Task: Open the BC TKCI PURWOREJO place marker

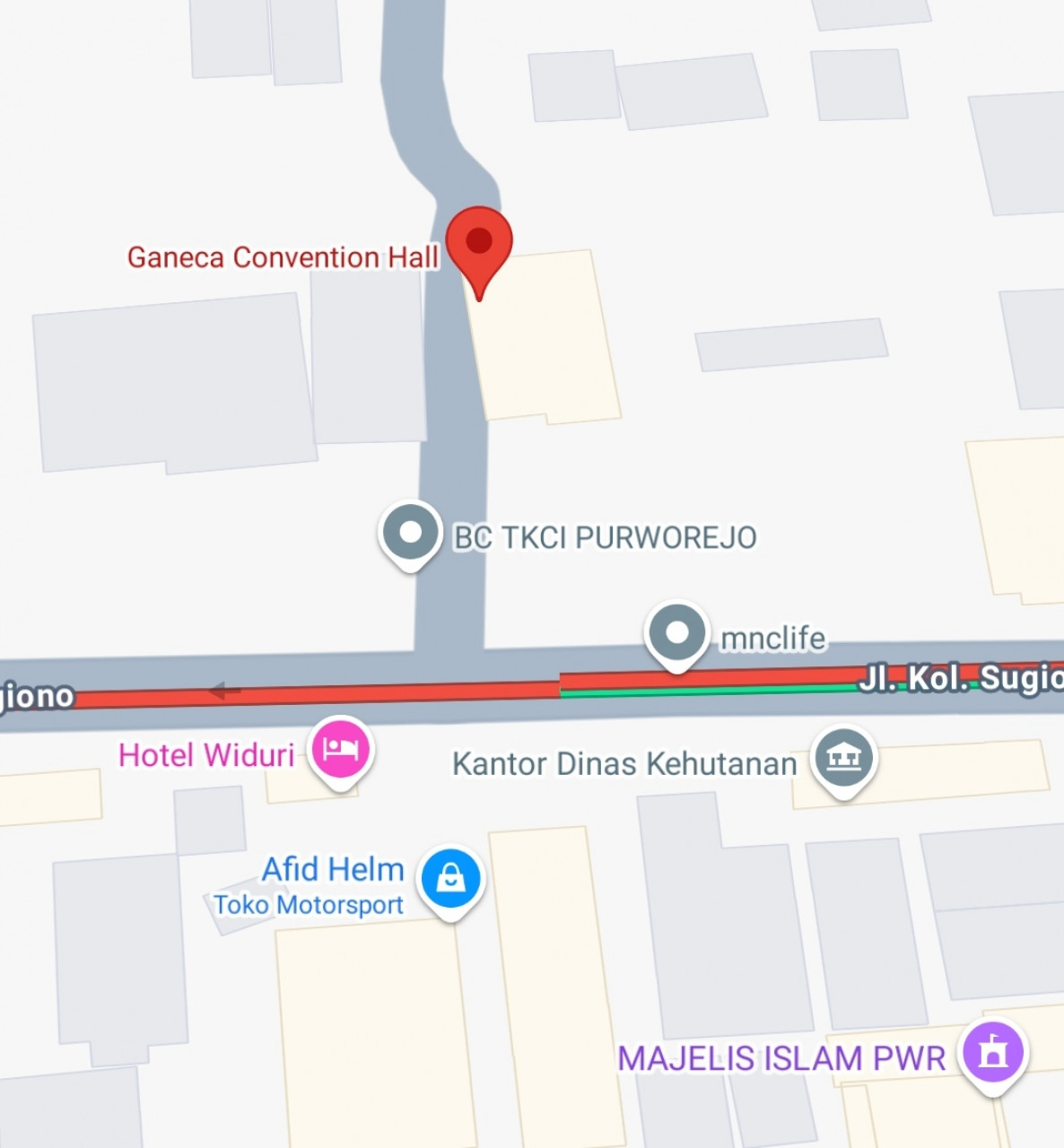Action: pos(410,533)
